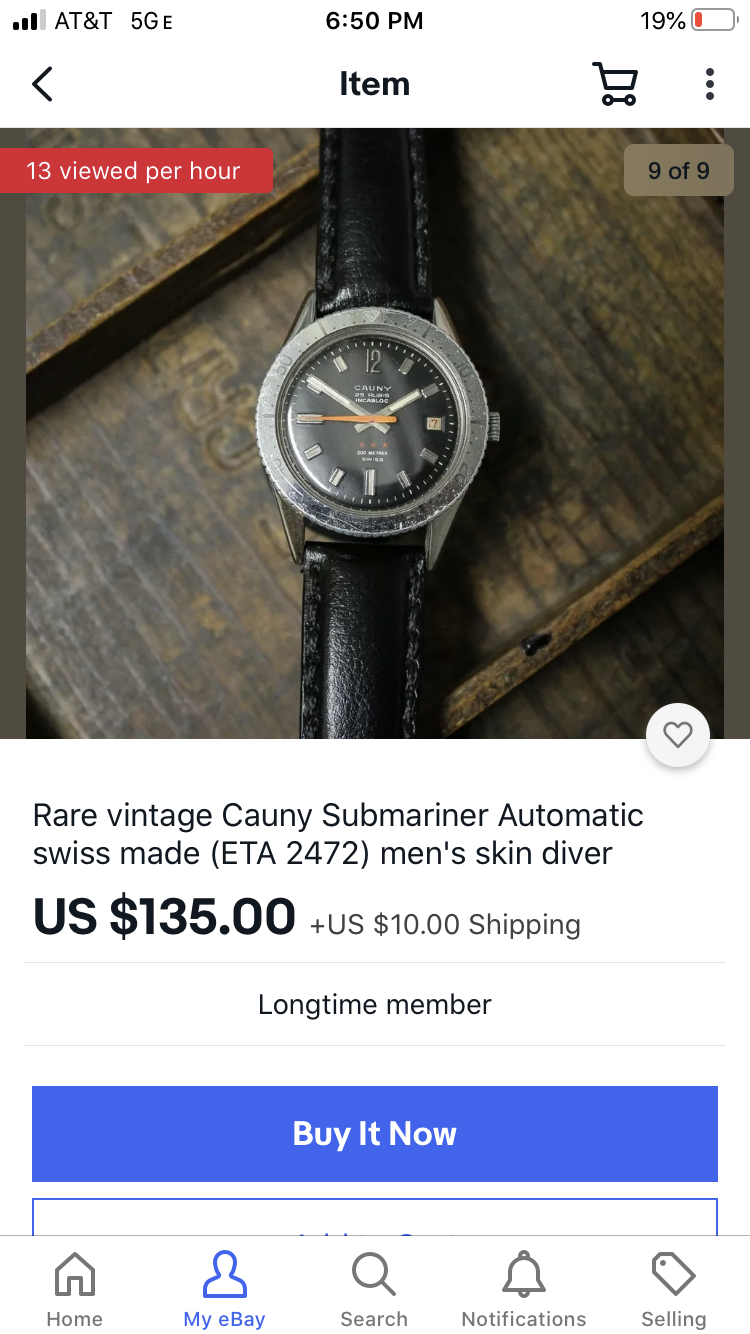750x1334 pixels.
Task: Go to the Home tab
Action: point(75,1290)
